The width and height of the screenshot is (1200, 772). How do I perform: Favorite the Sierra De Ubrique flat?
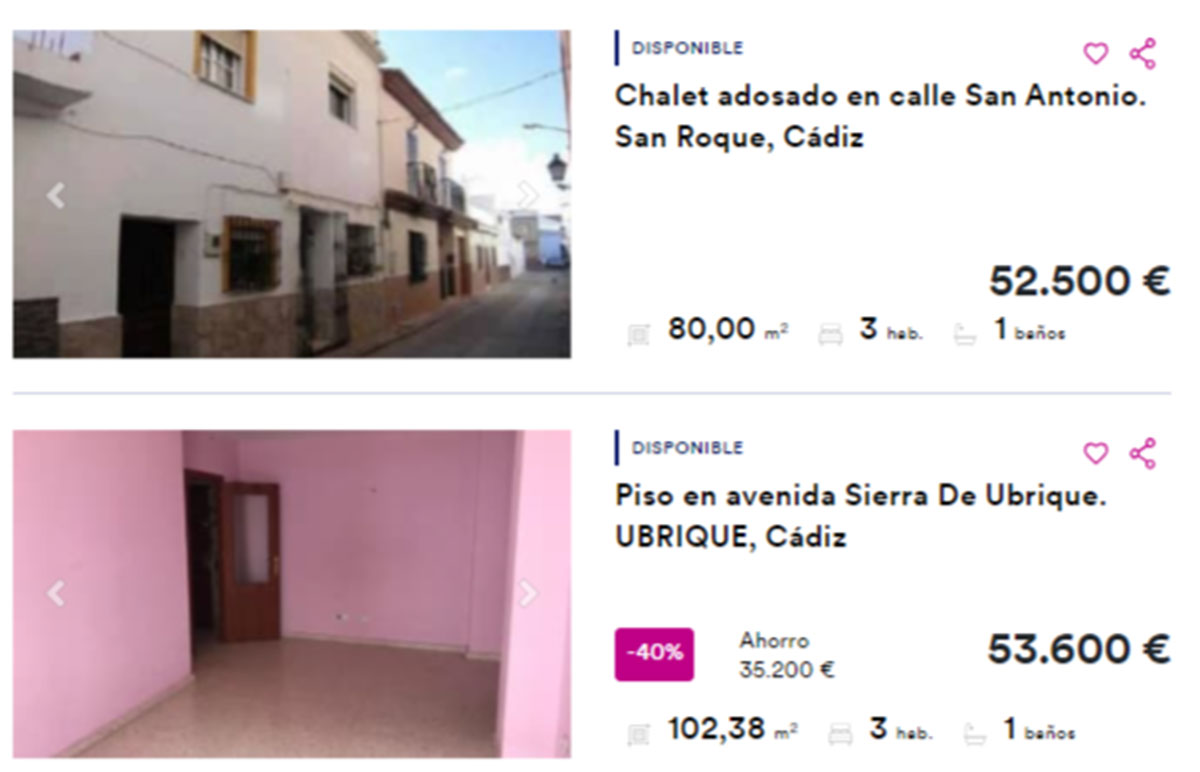pyautogui.click(x=1096, y=454)
